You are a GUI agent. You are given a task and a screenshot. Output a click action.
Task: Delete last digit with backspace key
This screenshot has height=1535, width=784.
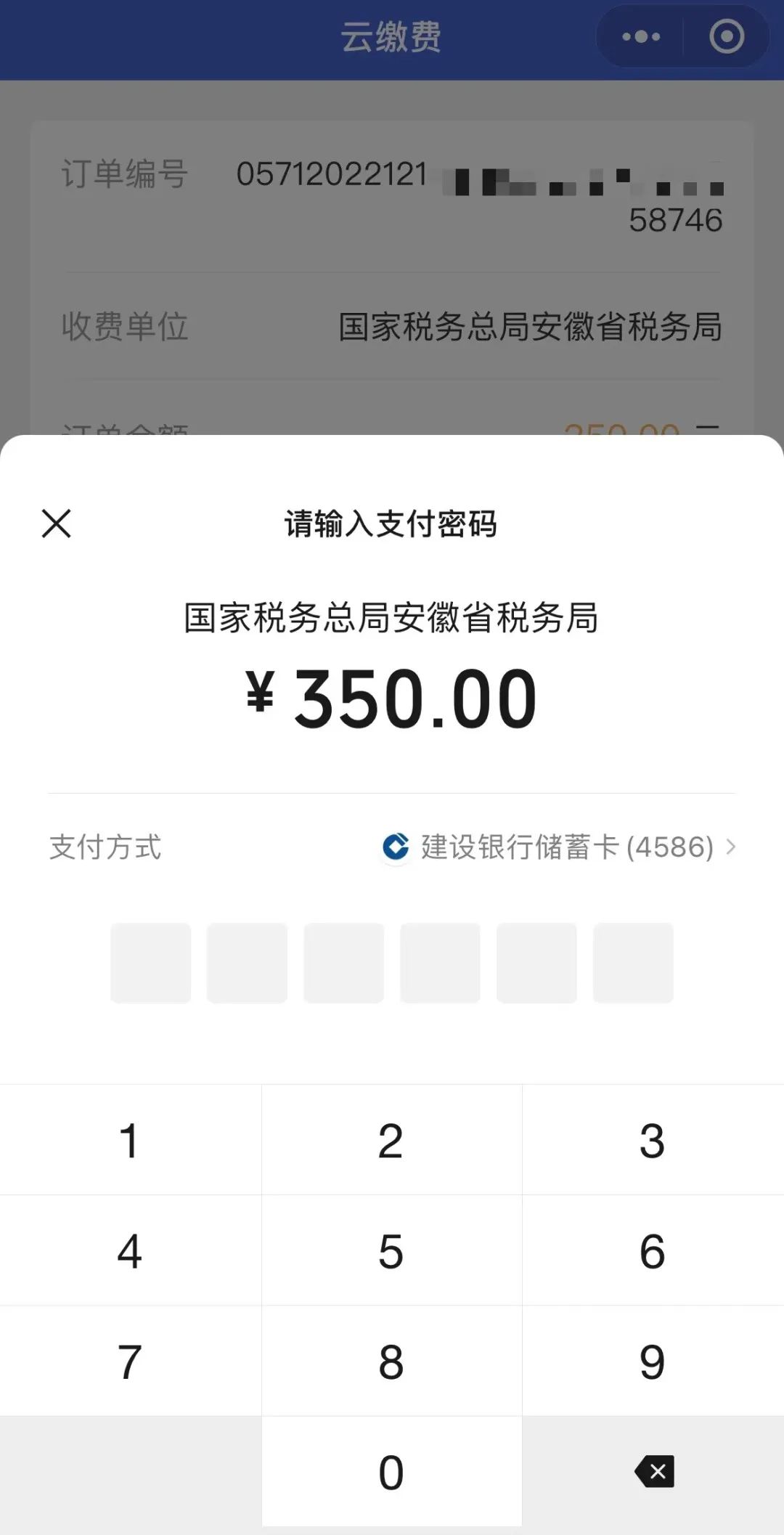[653, 1472]
